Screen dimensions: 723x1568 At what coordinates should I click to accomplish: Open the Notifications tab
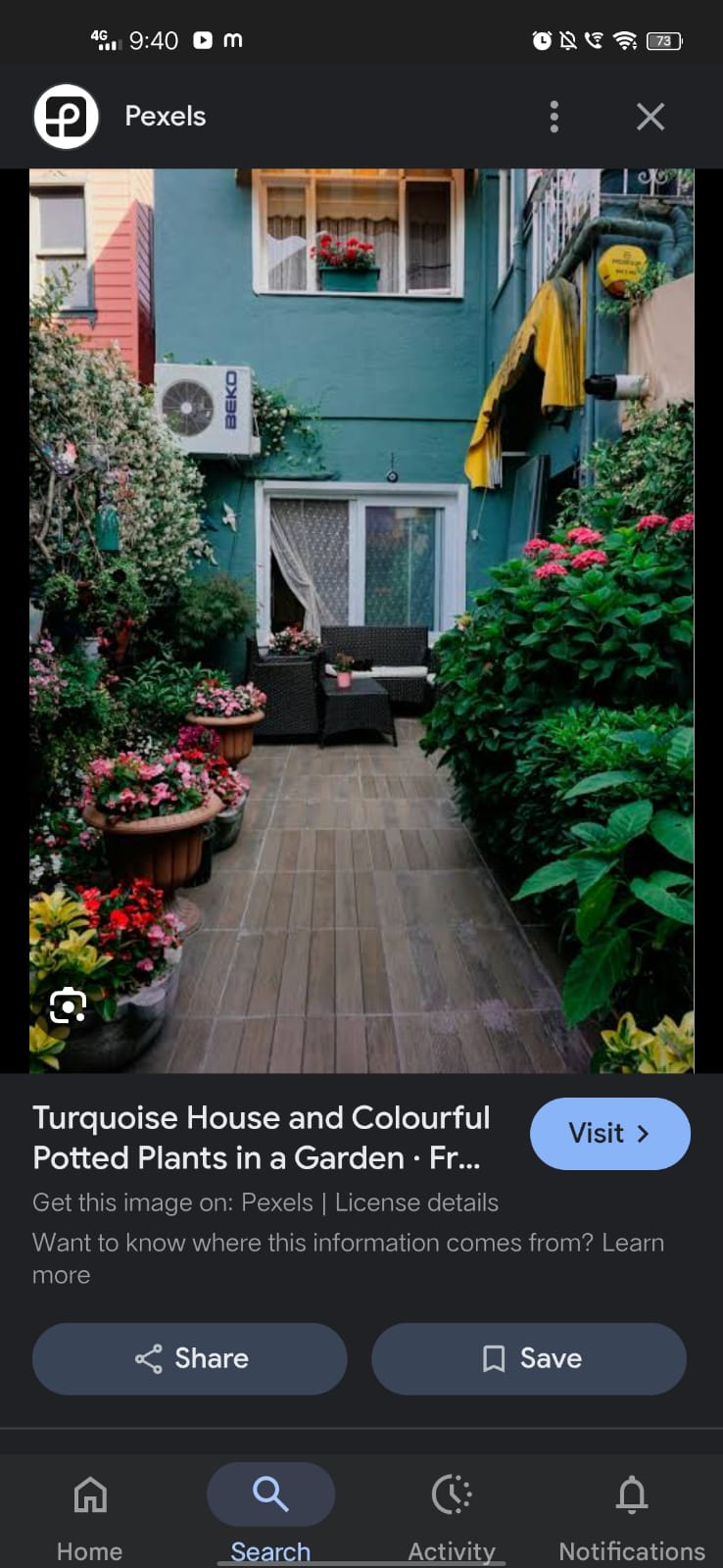632,1514
